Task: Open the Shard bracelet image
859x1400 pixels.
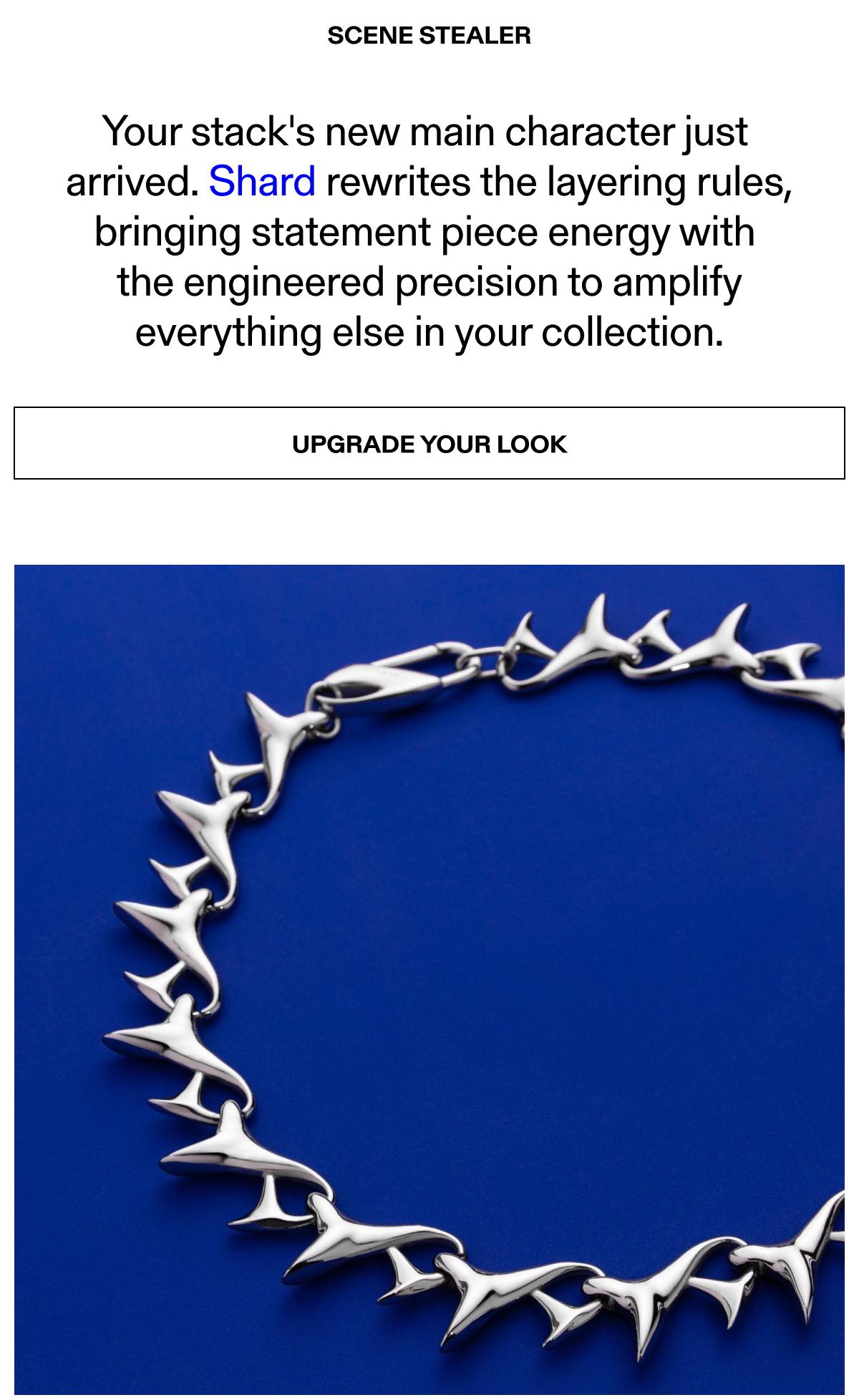Action: click(x=429, y=981)
